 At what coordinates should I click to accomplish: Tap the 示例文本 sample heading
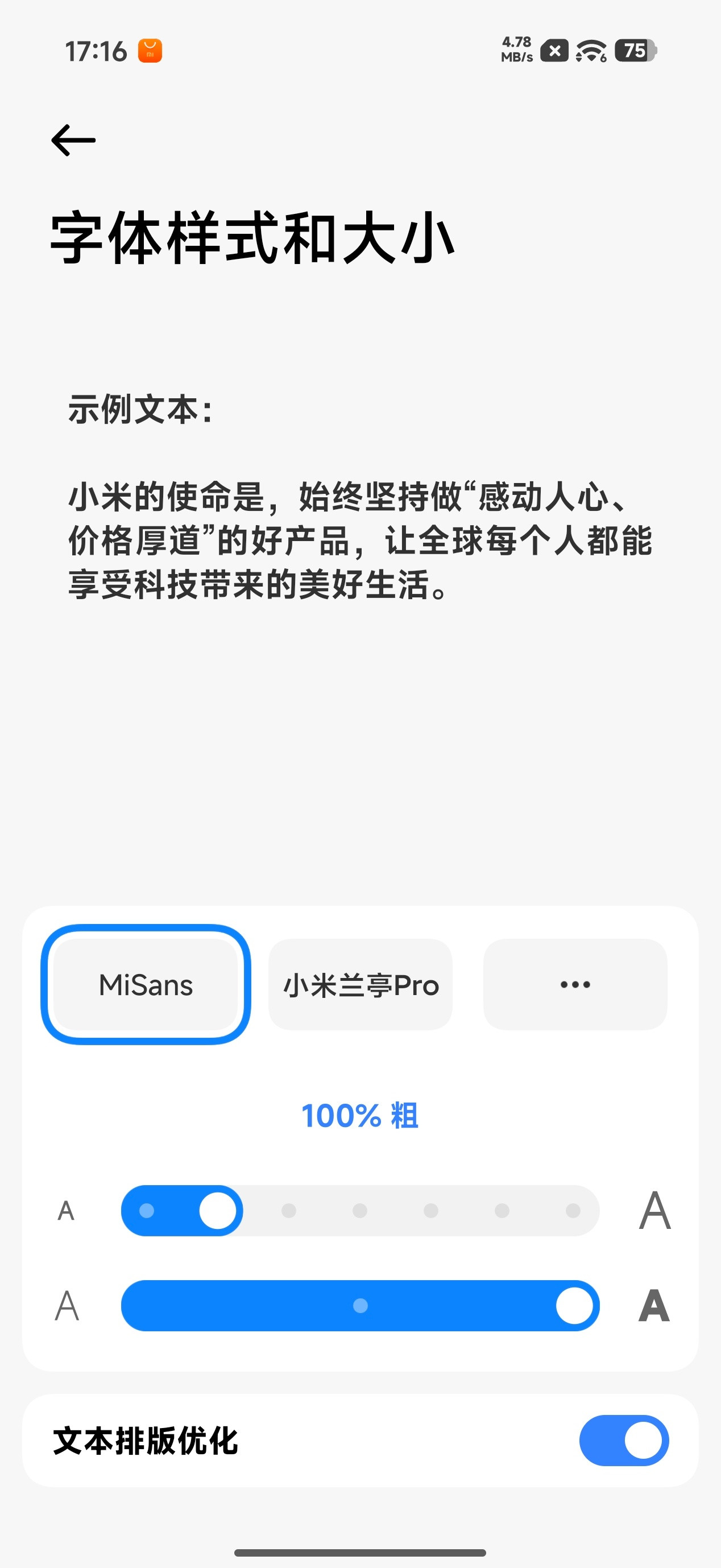140,409
